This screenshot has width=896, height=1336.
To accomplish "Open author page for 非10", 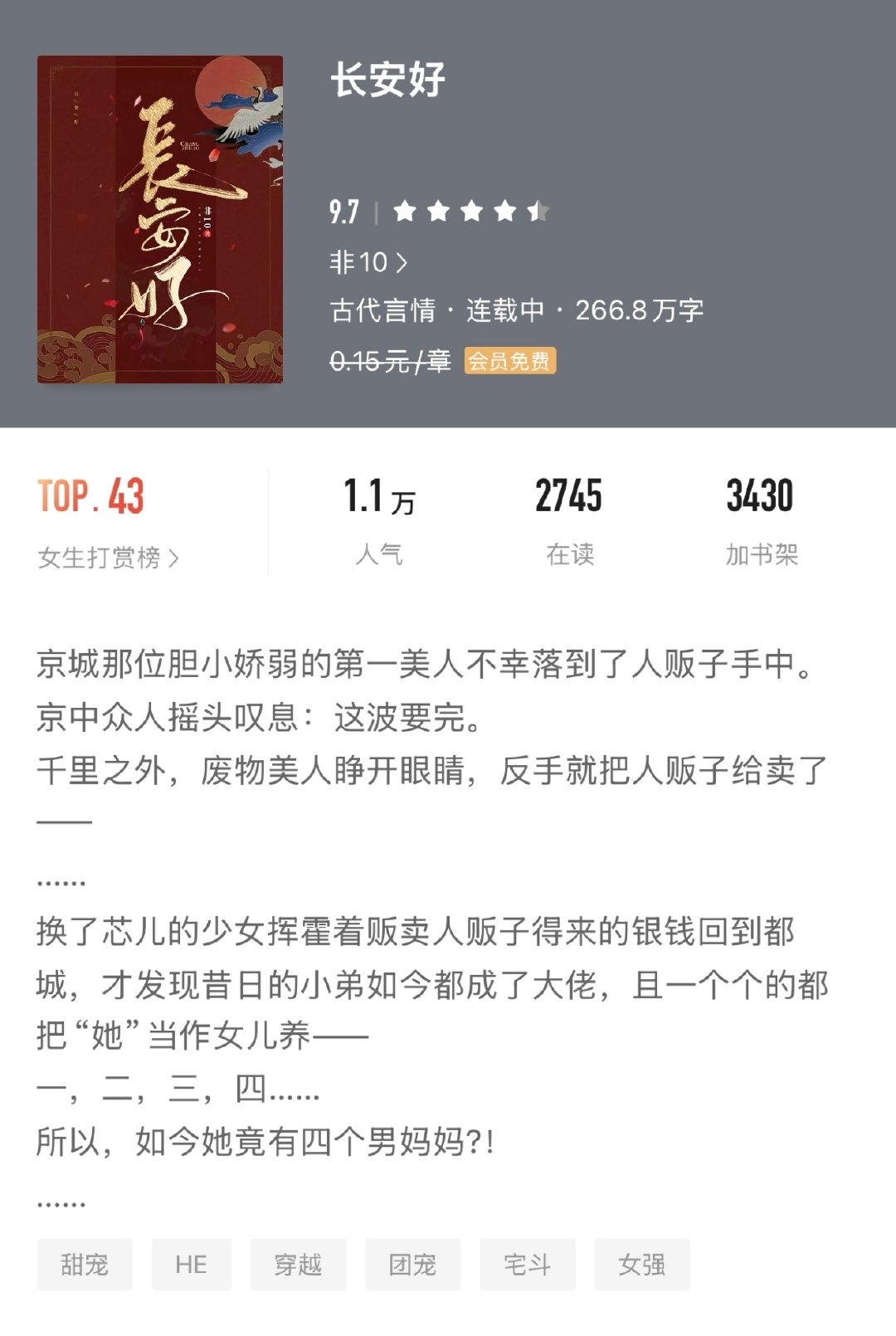I will tap(368, 262).
